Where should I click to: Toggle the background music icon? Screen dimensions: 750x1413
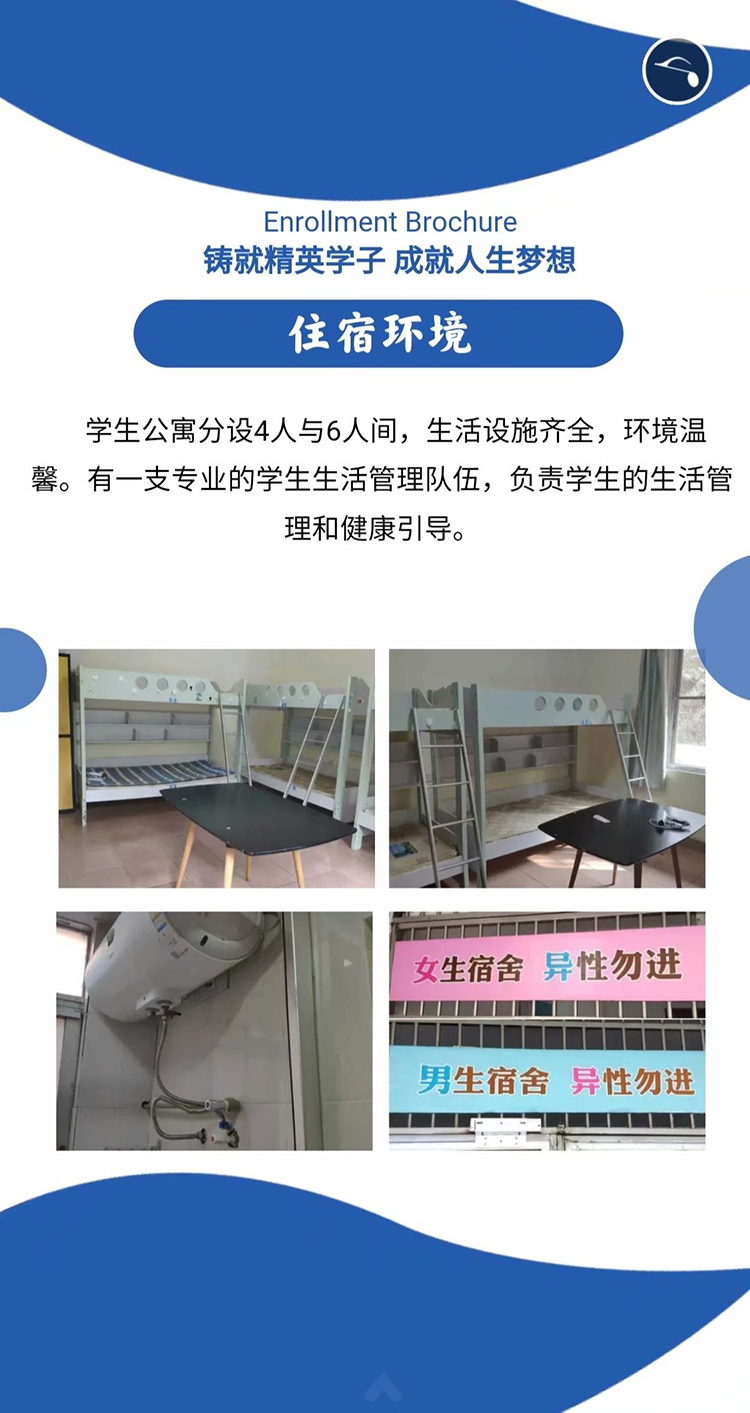pos(677,71)
